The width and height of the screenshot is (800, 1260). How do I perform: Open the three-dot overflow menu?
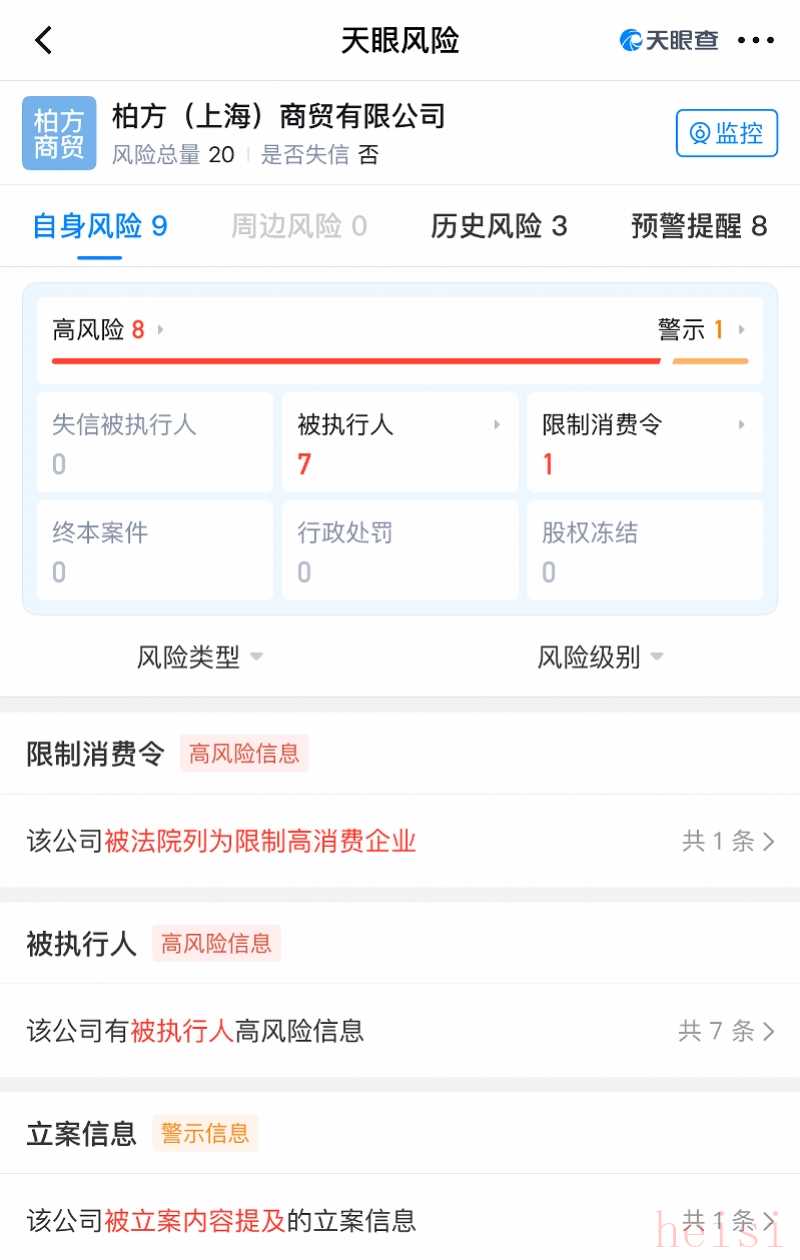tap(755, 41)
